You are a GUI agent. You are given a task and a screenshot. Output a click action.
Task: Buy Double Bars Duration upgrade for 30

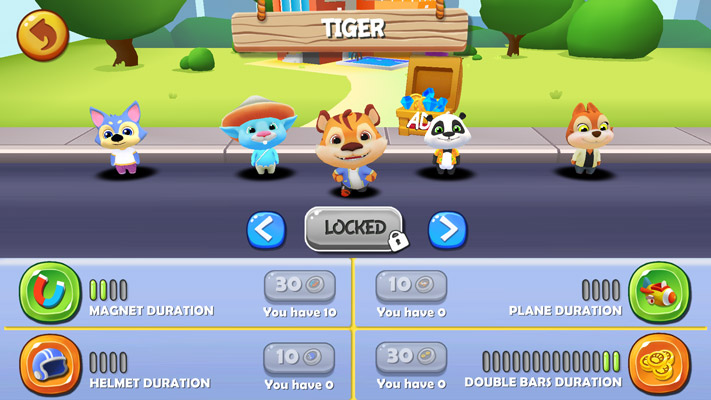[x=411, y=357]
